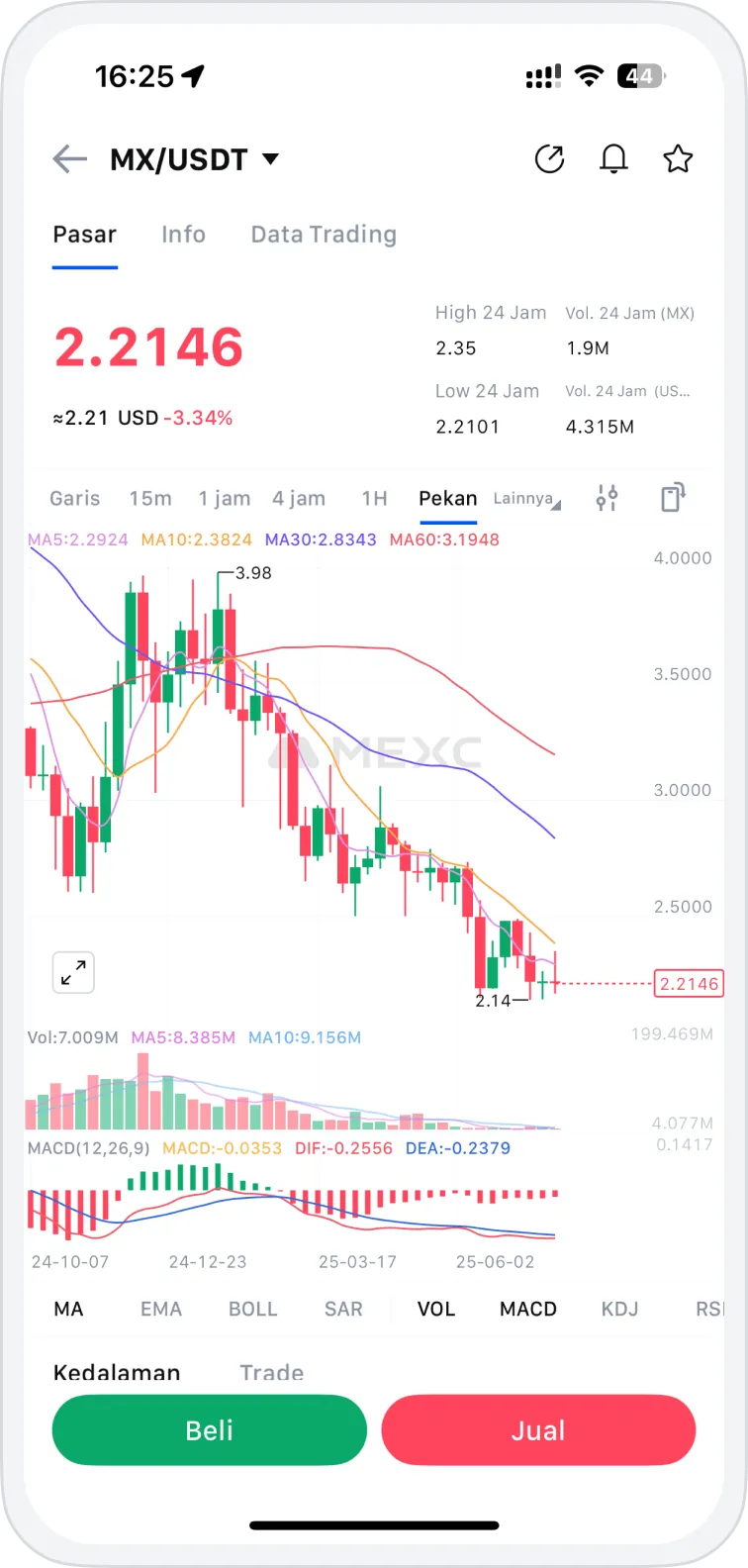Expand chart to fullscreen
Screen dimensions: 748x1568
pyautogui.click(x=73, y=973)
